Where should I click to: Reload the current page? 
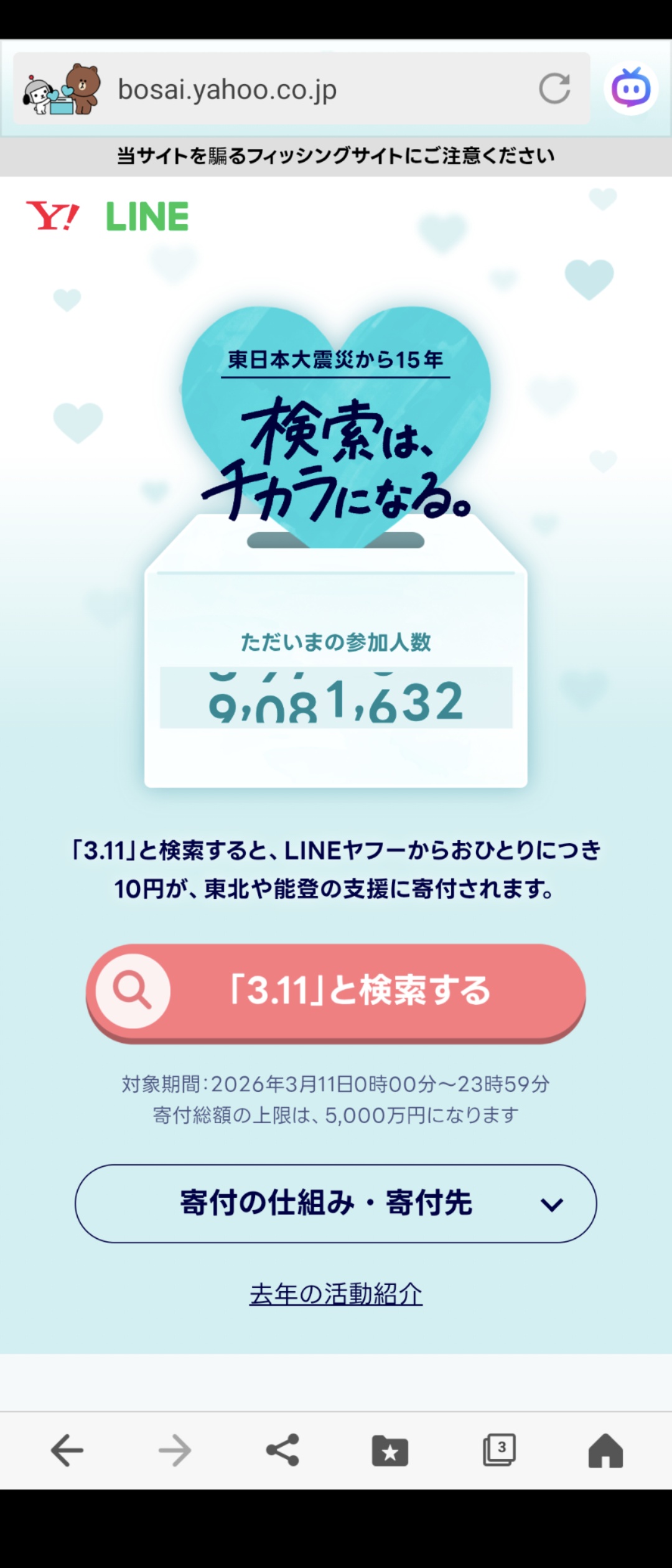pyautogui.click(x=554, y=88)
